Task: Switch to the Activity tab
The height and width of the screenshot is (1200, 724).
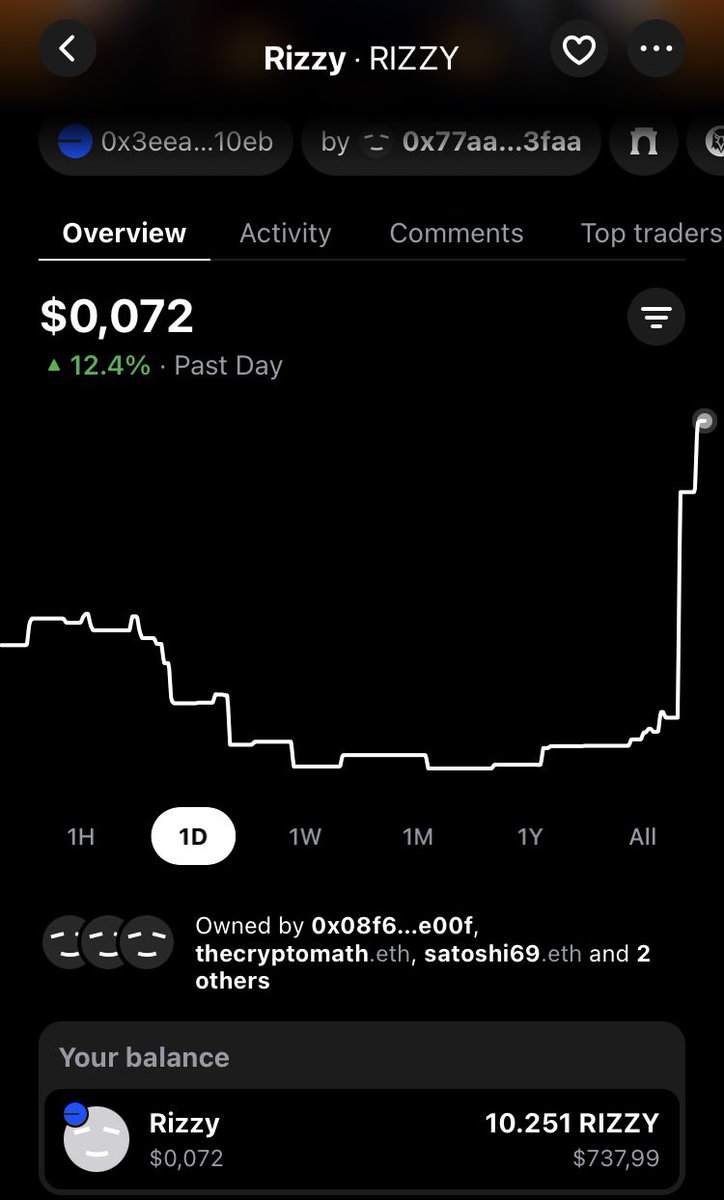Action: (285, 233)
